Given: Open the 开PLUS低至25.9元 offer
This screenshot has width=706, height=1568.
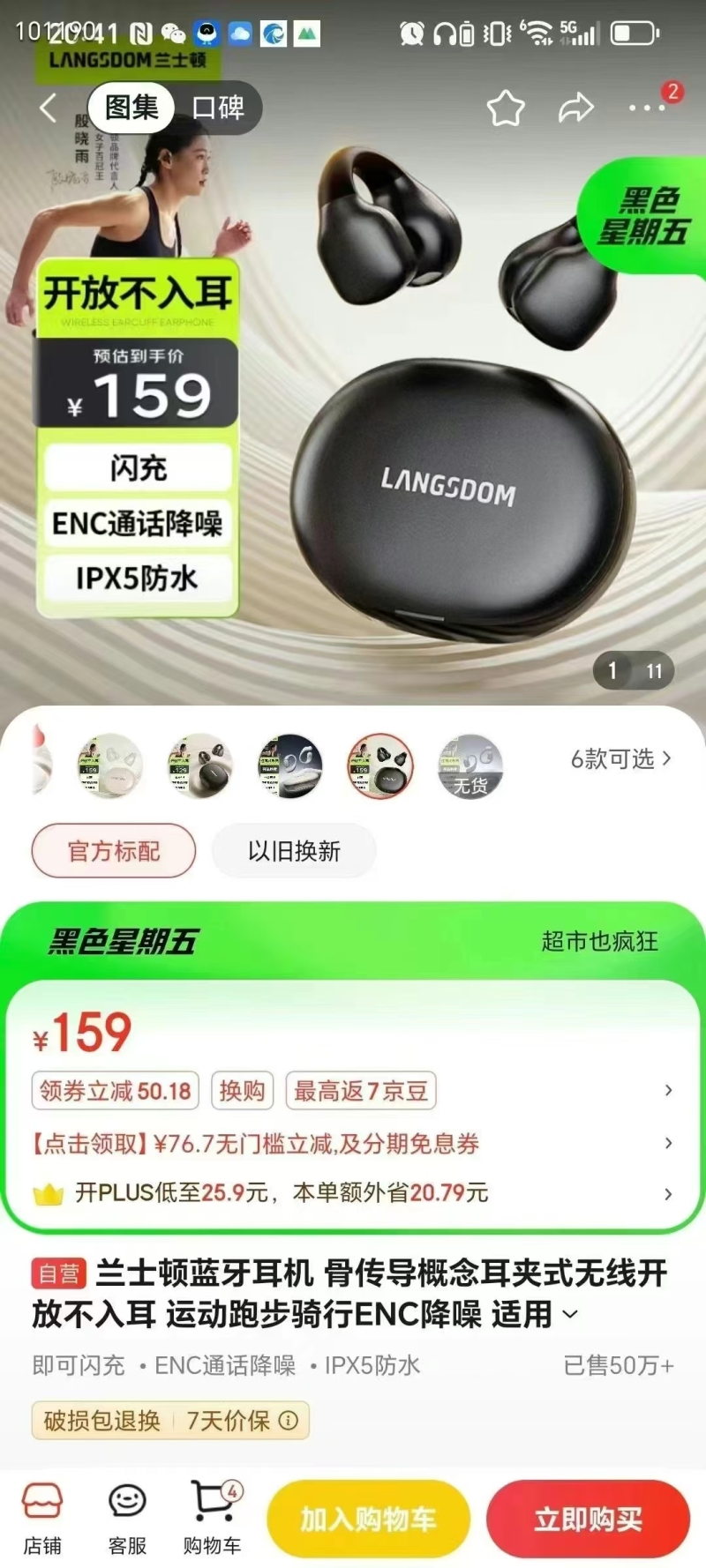Looking at the screenshot, I should pos(282,1193).
